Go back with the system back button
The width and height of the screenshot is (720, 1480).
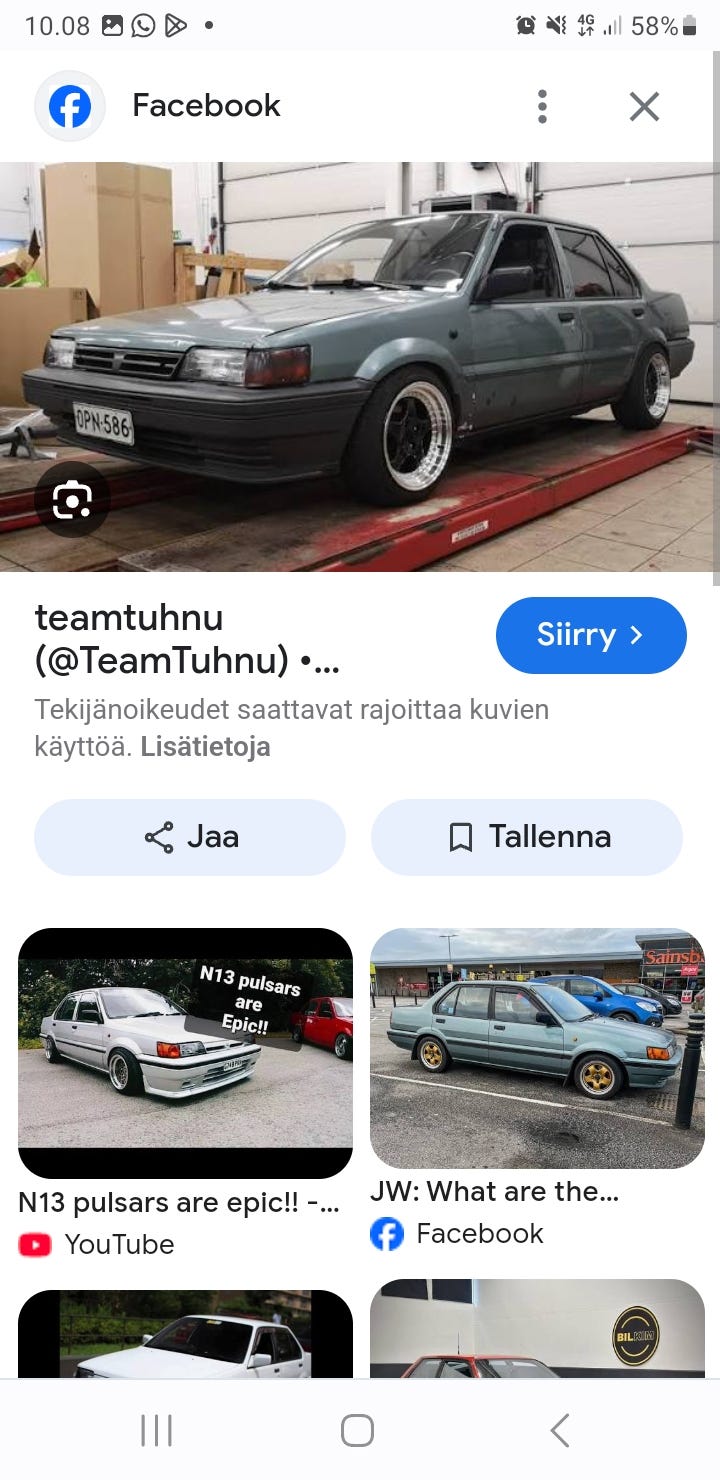(x=560, y=1430)
